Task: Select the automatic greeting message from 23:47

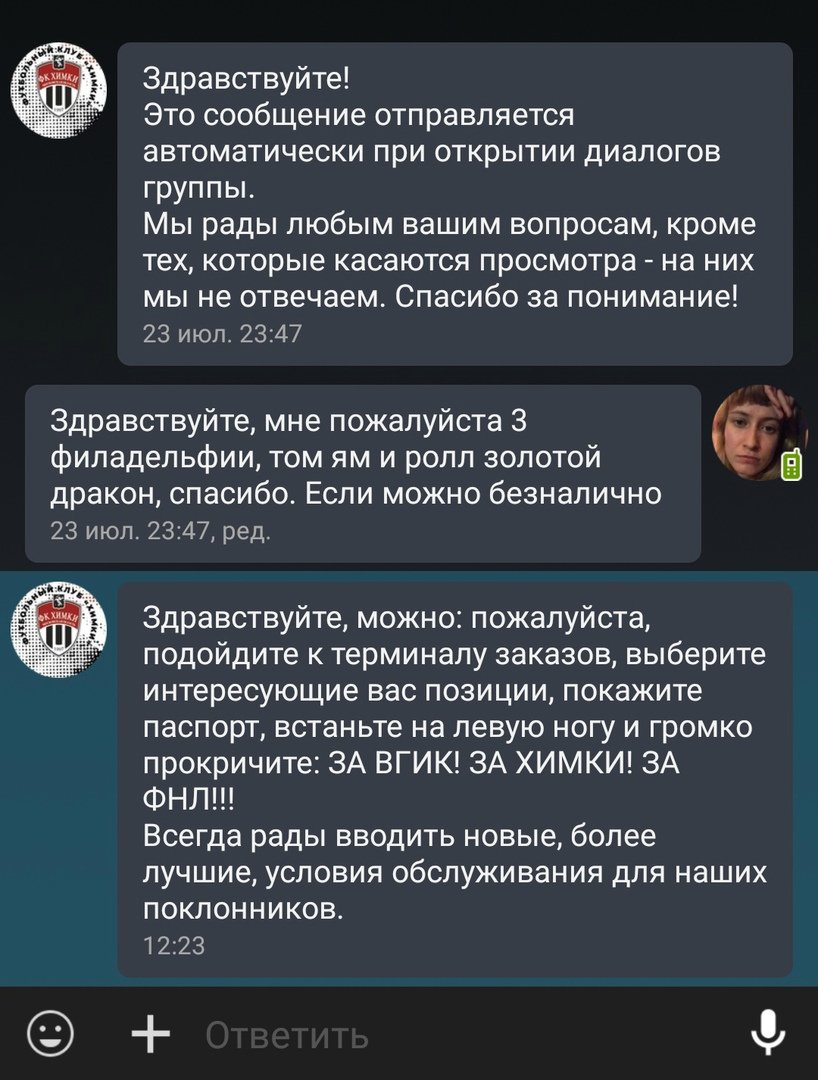Action: pos(455,203)
